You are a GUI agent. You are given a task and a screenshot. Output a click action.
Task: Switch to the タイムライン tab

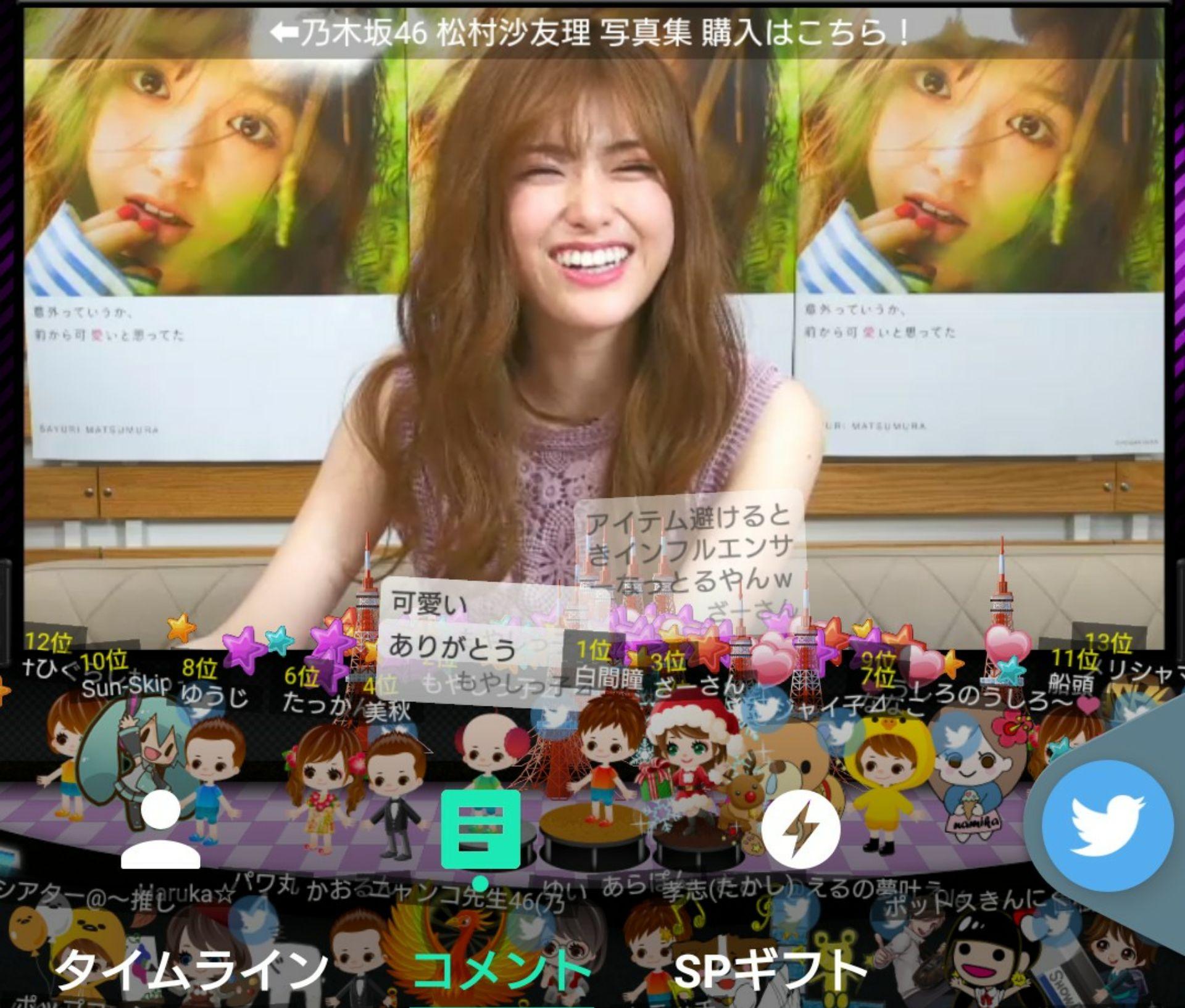[191, 970]
